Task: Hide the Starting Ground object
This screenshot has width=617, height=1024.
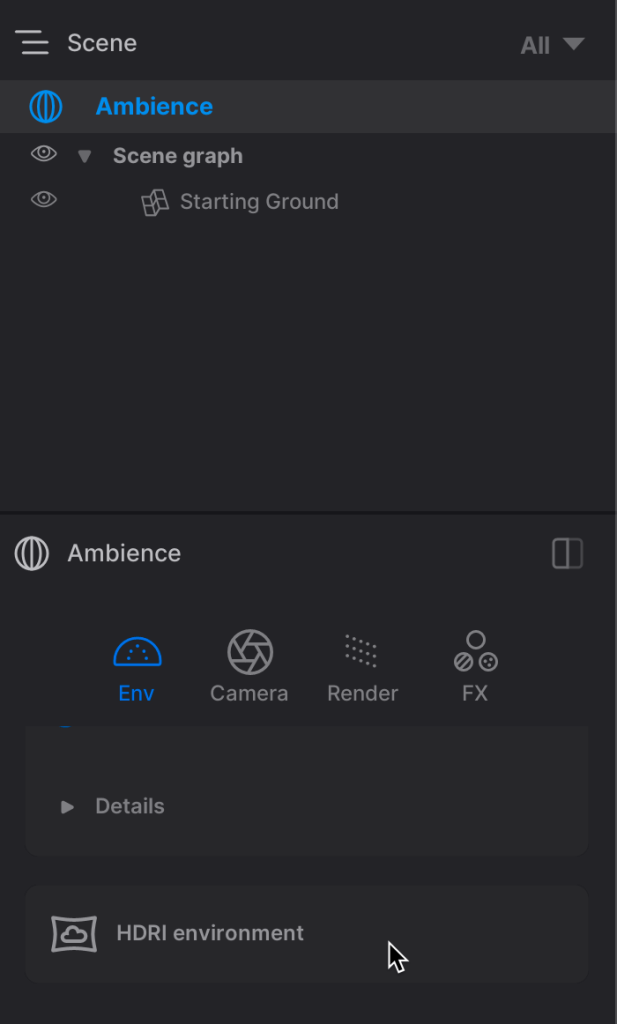Action: (x=43, y=200)
